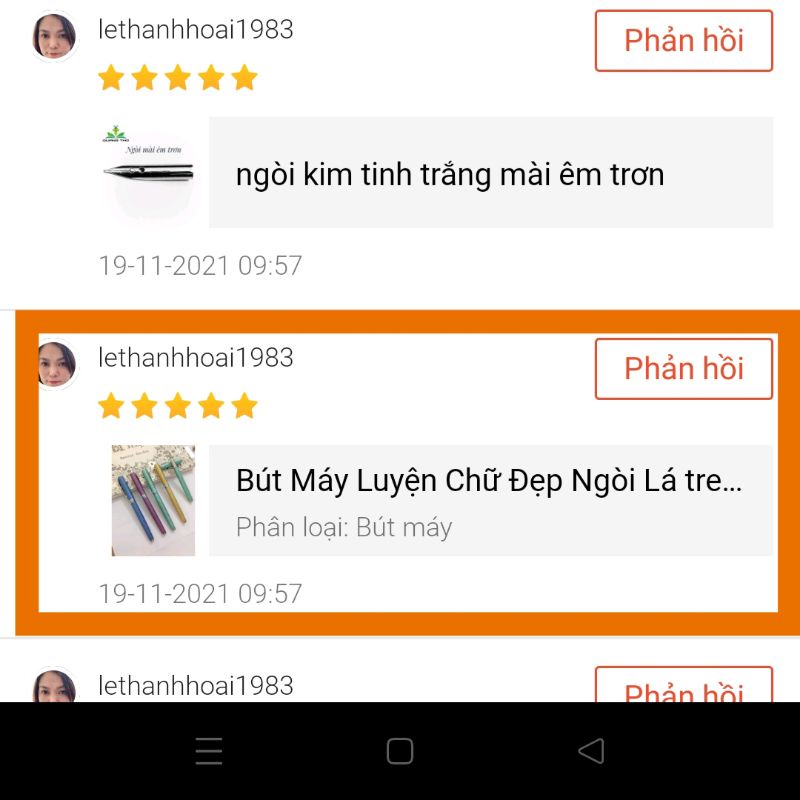800x800 pixels.
Task: Return to the home screen
Action: (x=400, y=751)
